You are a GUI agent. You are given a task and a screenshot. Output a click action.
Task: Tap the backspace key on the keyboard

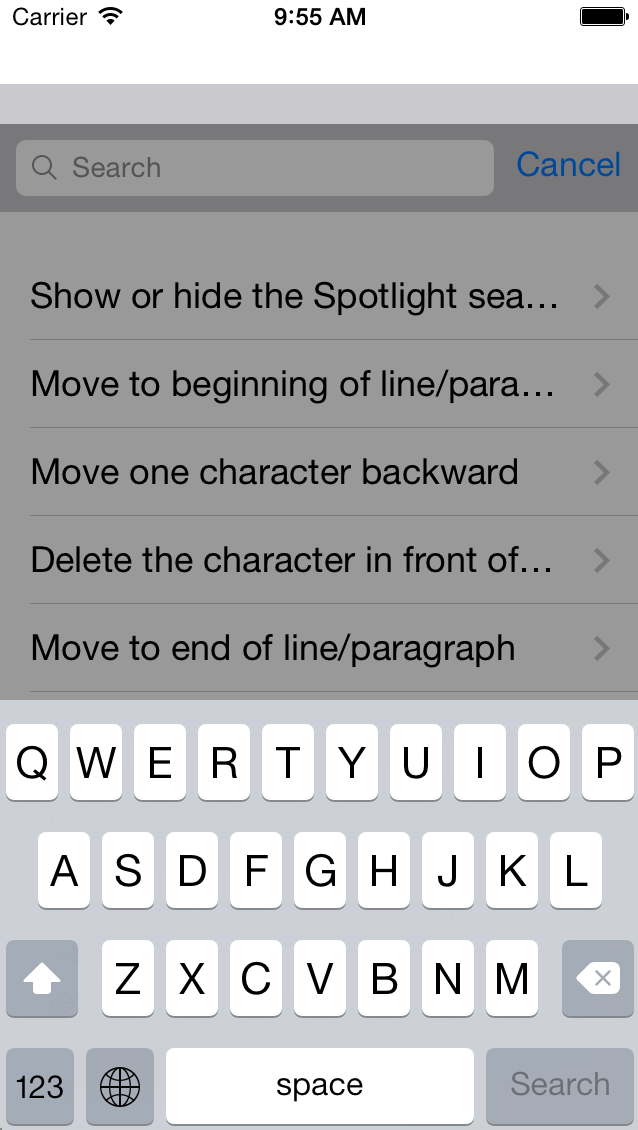pos(598,979)
